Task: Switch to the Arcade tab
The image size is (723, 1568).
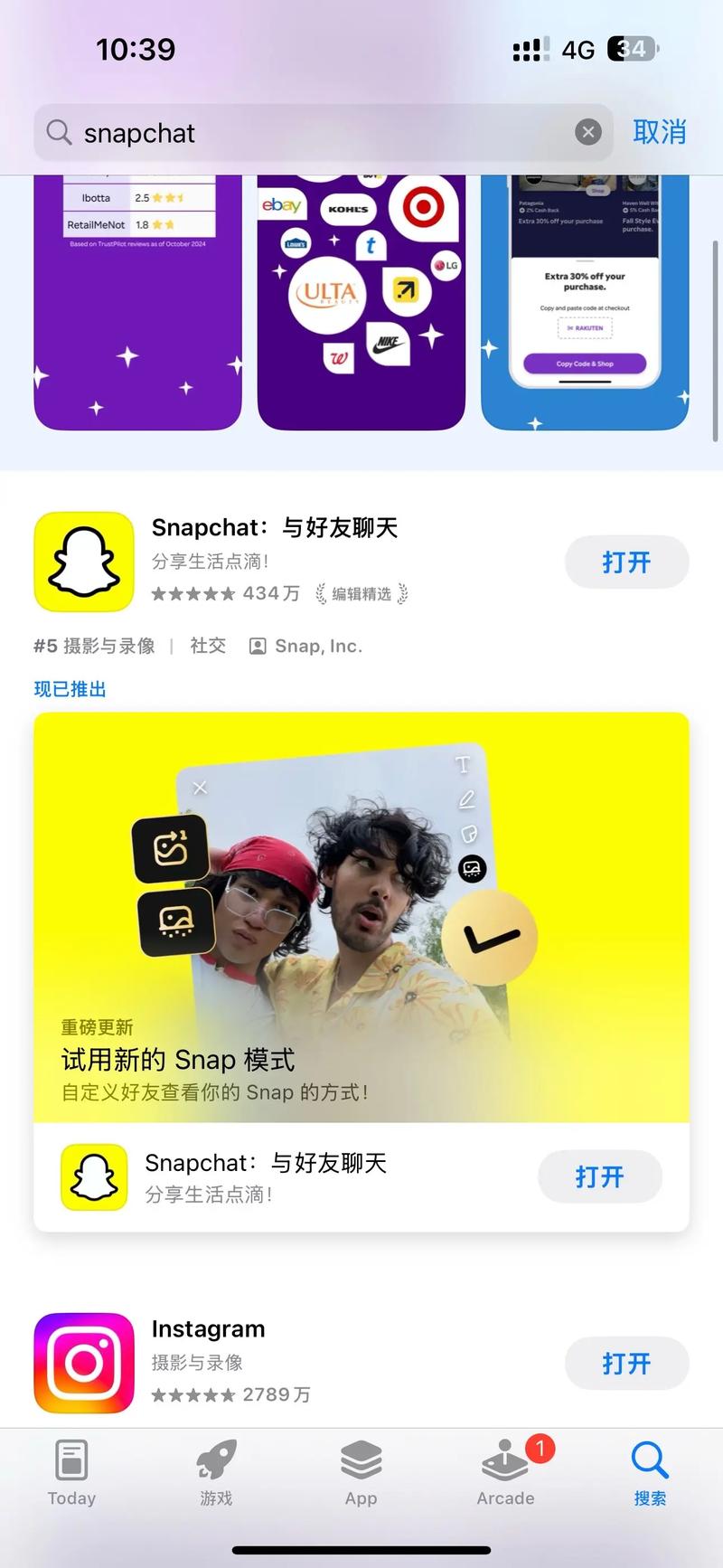Action: click(x=505, y=1471)
